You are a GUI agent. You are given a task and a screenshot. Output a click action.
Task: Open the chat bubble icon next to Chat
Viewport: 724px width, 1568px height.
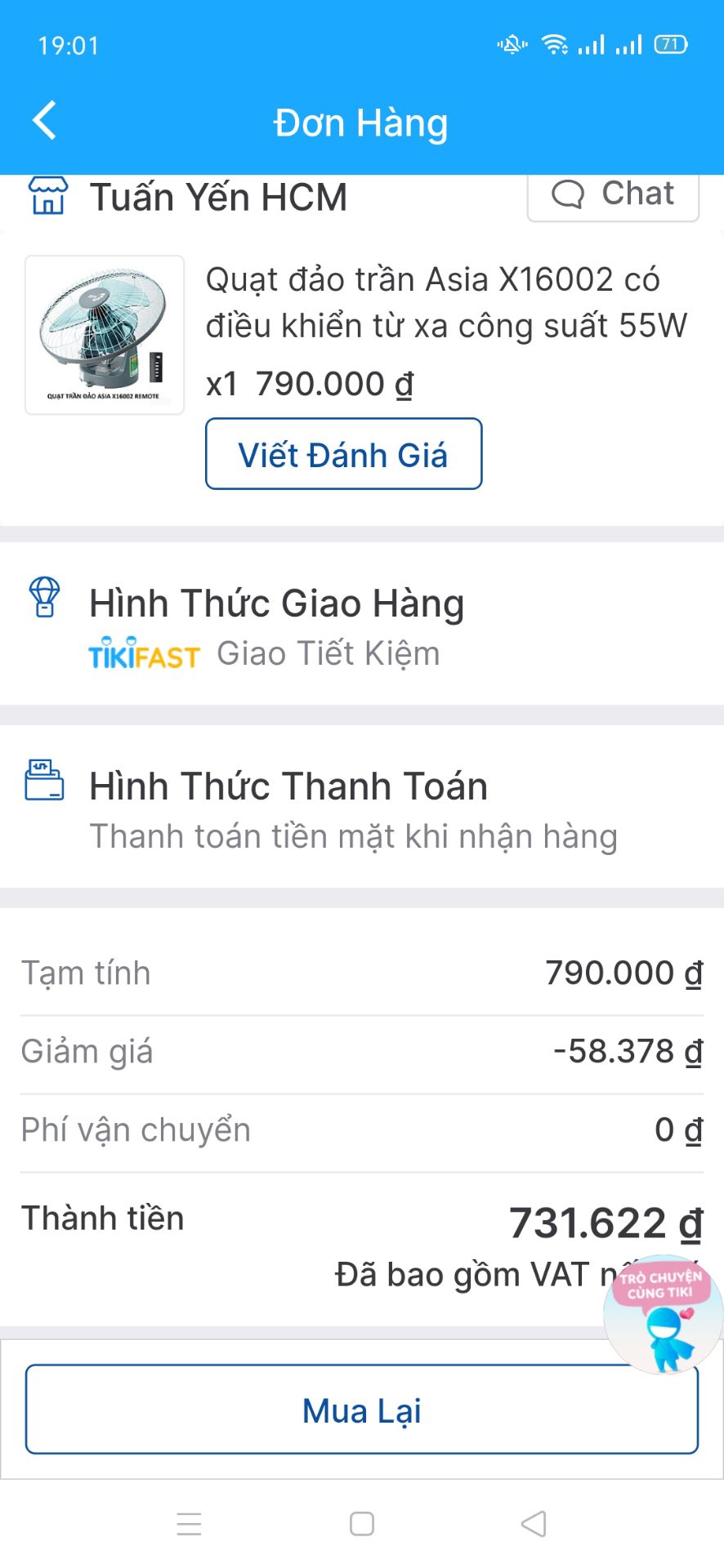click(x=569, y=195)
